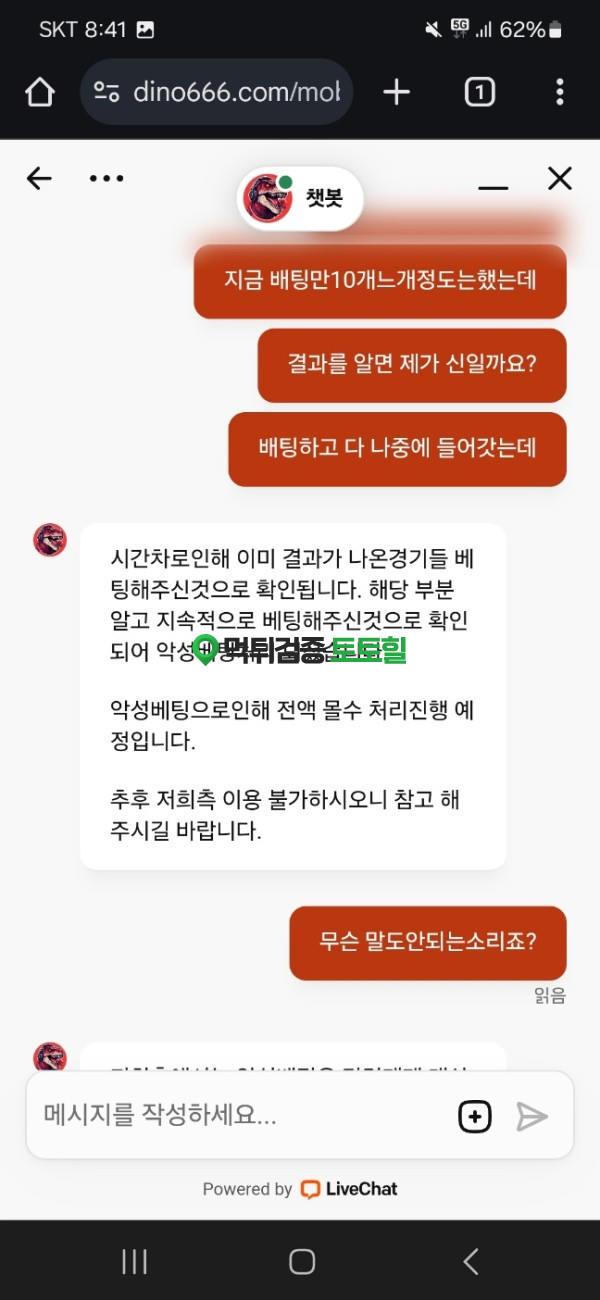This screenshot has height=1300, width=600.
Task: Open recent apps from the navigation bar
Action: [134, 1262]
